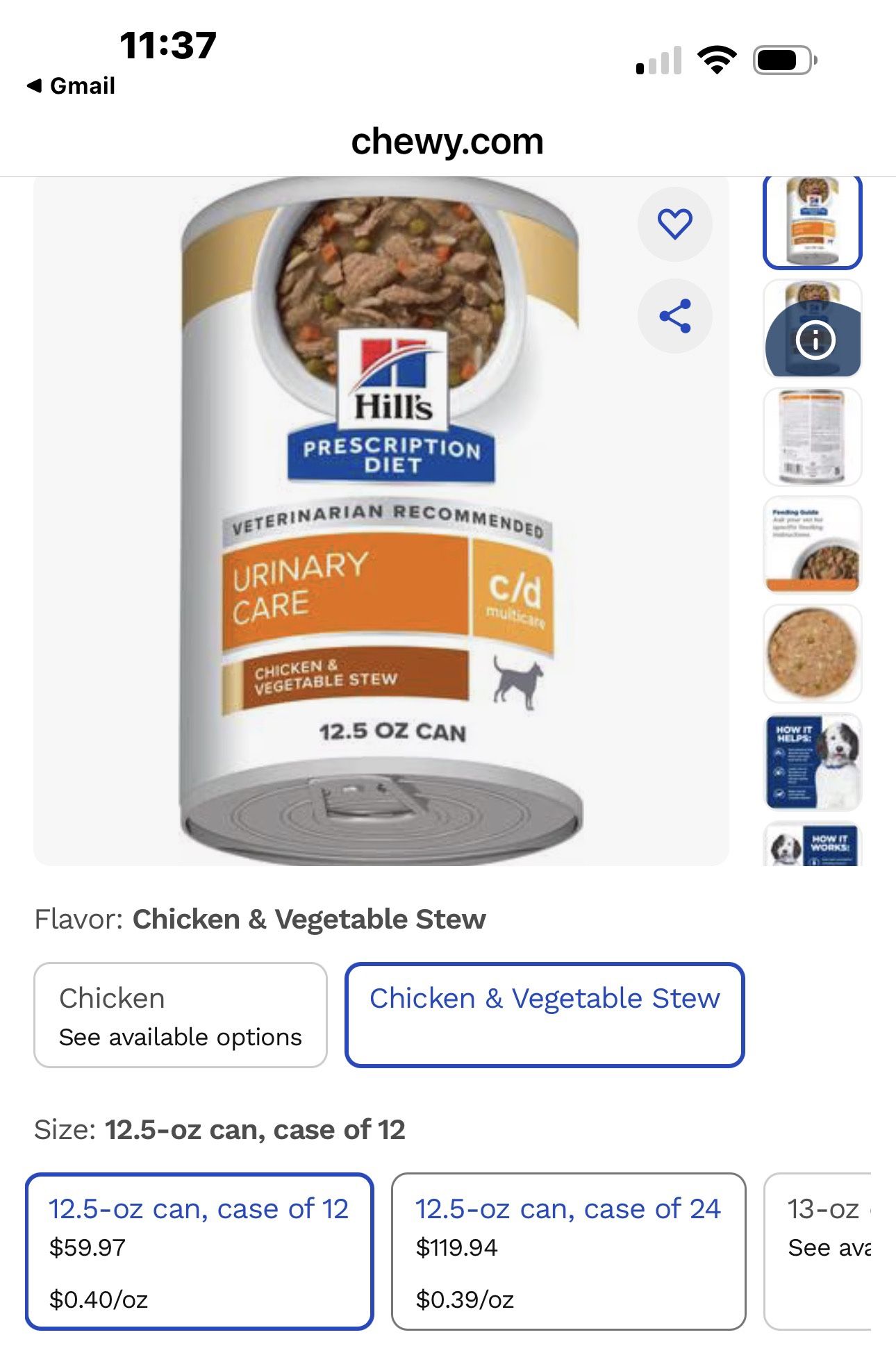Tap the battery indicator in the status bar
This screenshot has width=896, height=1362.
[778, 60]
